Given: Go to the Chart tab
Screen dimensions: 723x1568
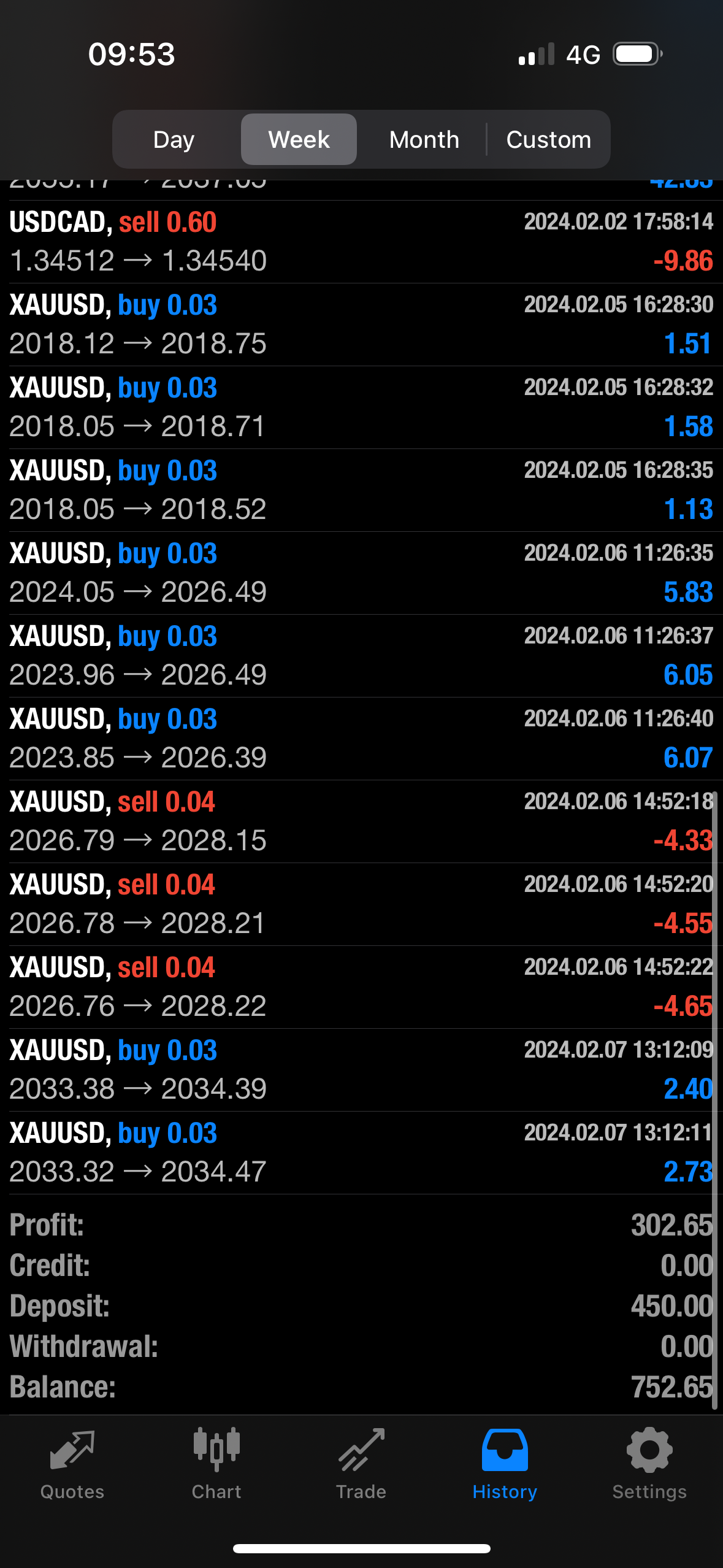Looking at the screenshot, I should click(216, 1464).
